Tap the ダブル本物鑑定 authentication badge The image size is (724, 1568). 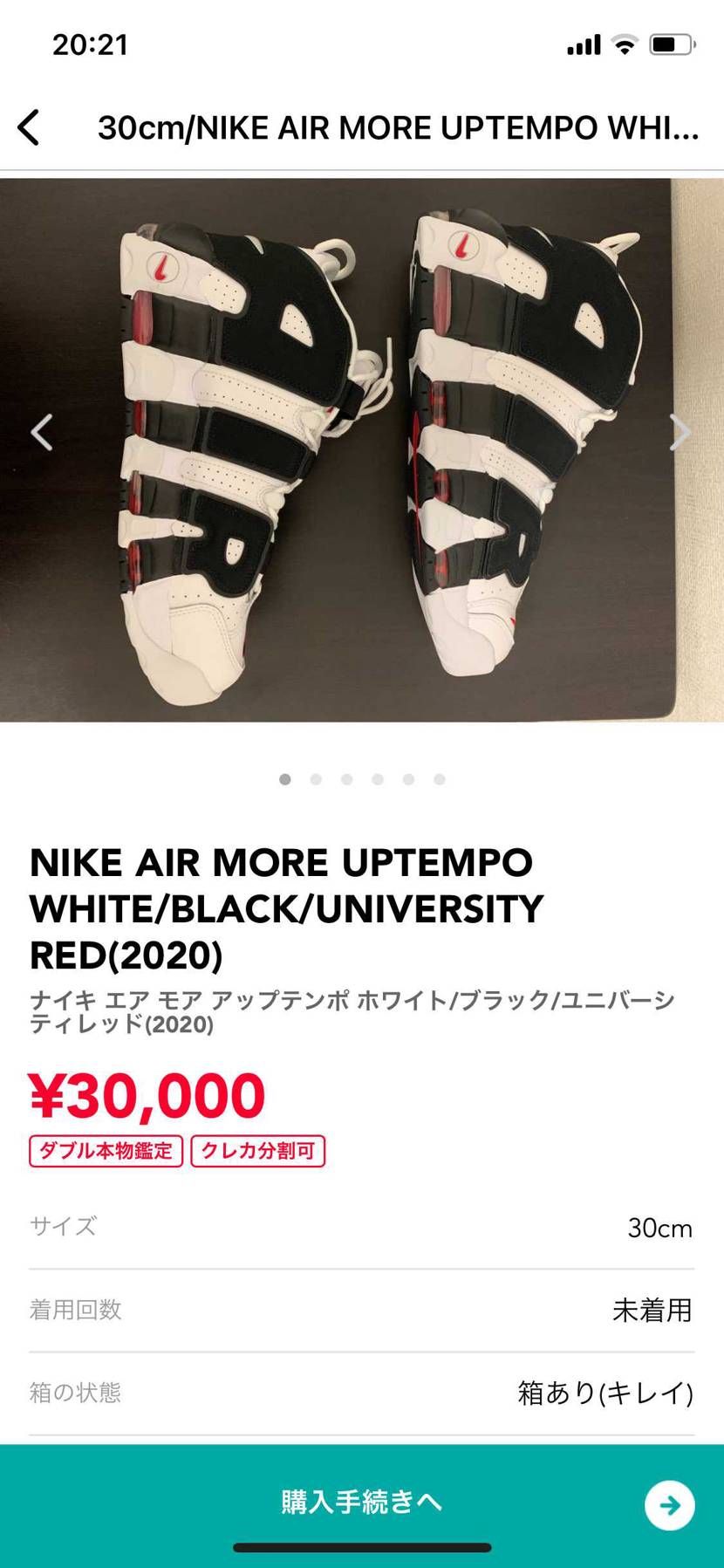[105, 1151]
